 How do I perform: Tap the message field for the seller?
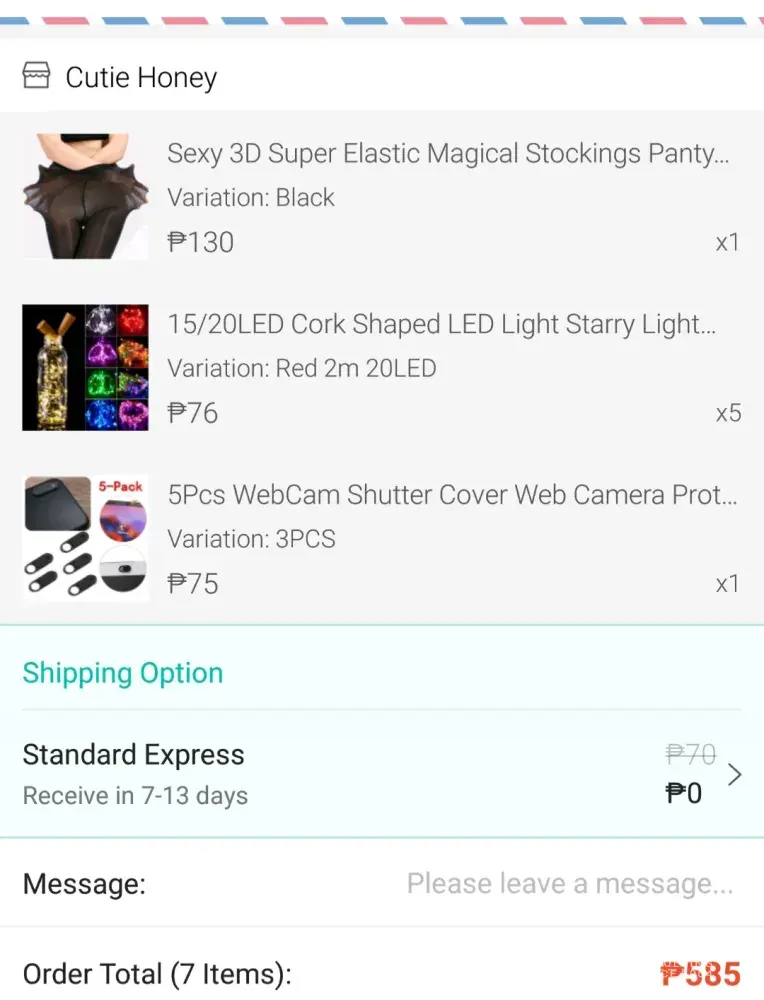pos(569,884)
